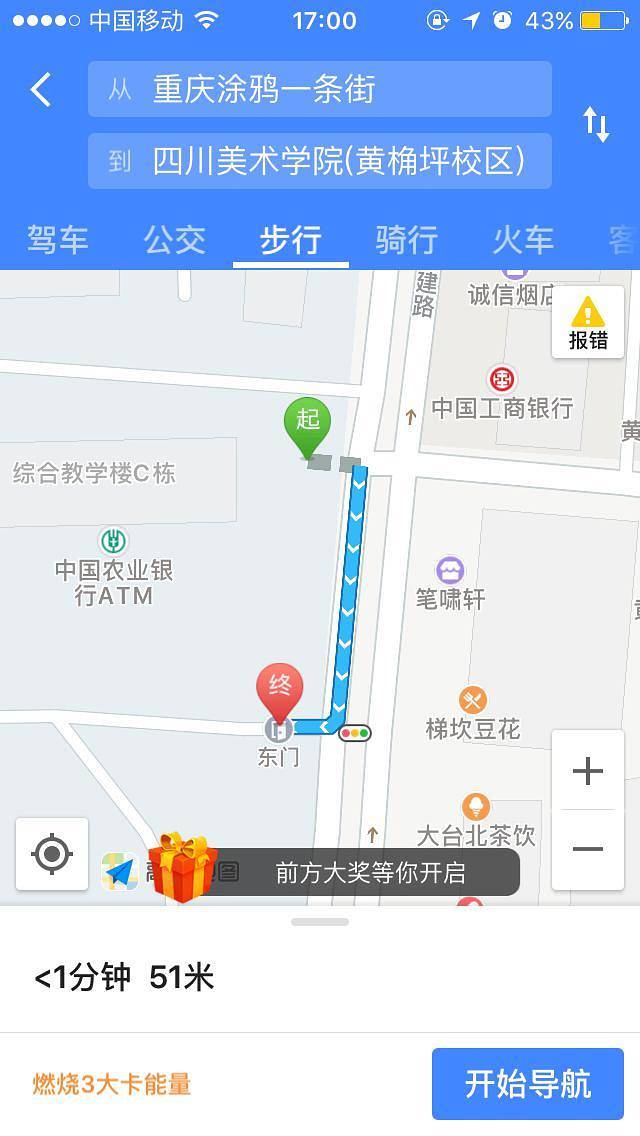Open the 前方大奖等你开启 gift banner

pyautogui.click(x=370, y=873)
